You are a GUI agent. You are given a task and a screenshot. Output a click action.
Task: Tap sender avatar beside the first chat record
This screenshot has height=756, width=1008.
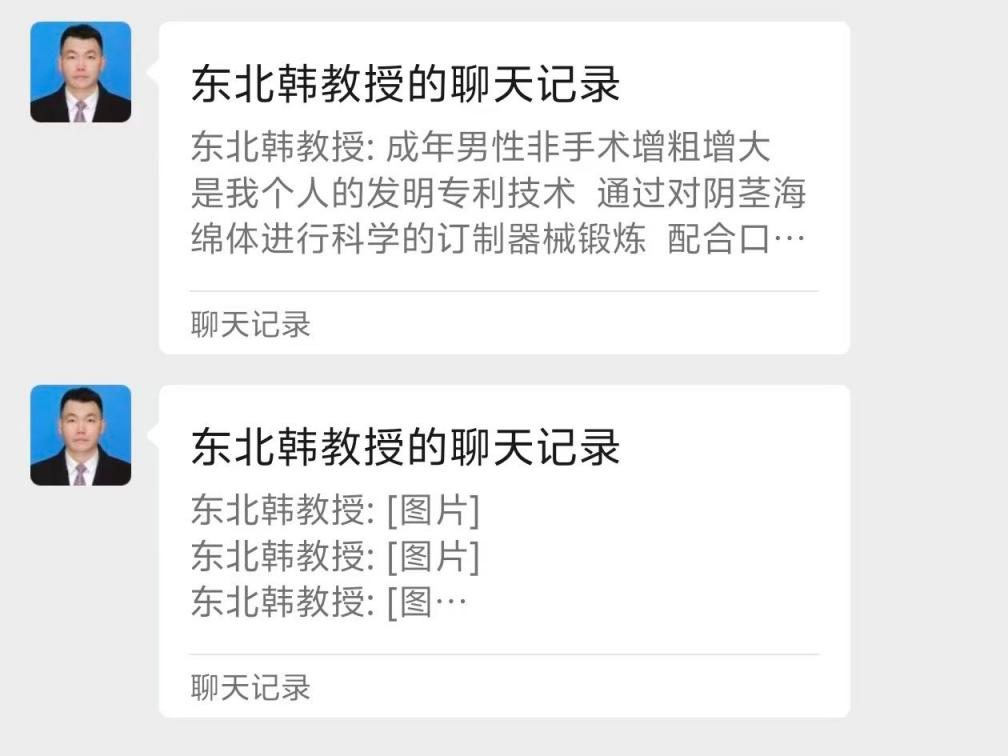click(80, 72)
